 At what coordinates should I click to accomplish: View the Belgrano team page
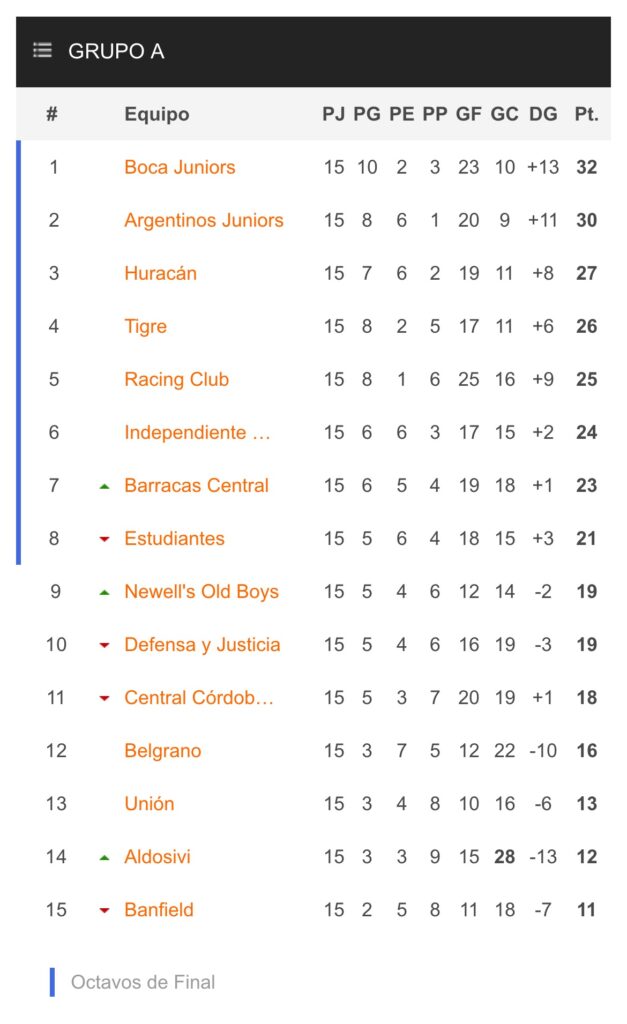click(163, 750)
